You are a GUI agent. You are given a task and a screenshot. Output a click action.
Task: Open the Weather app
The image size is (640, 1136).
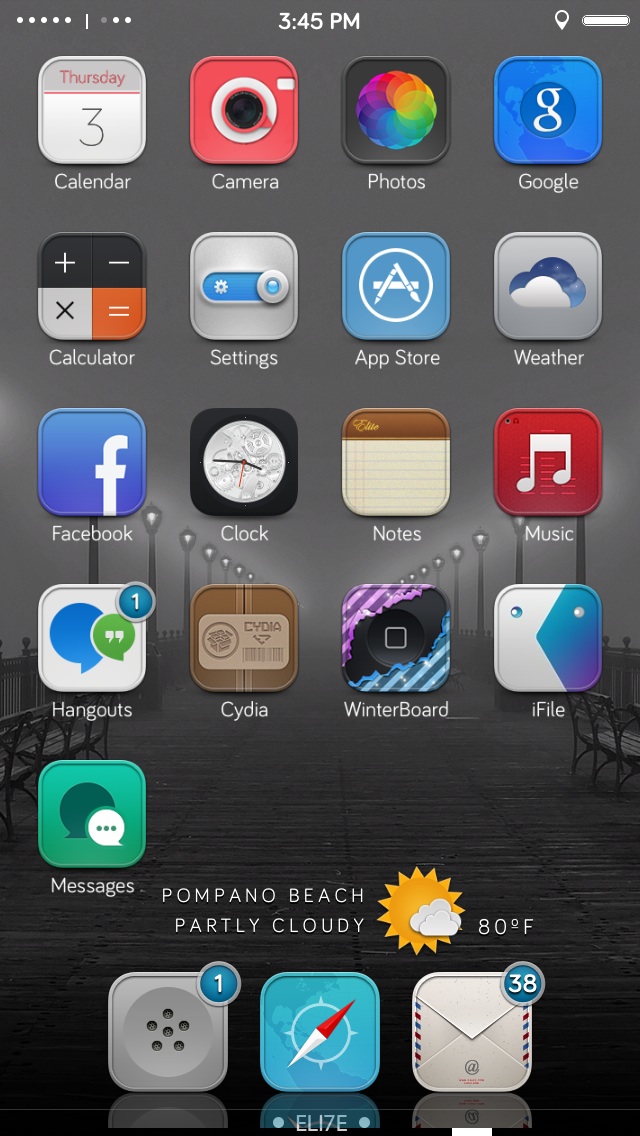pos(548,286)
